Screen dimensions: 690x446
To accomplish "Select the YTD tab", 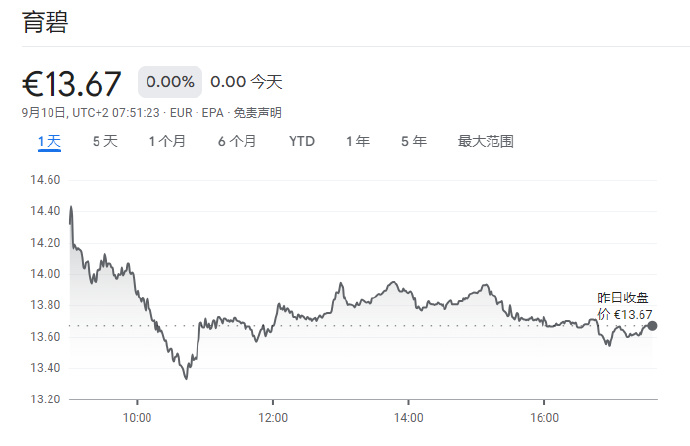I will (x=302, y=141).
